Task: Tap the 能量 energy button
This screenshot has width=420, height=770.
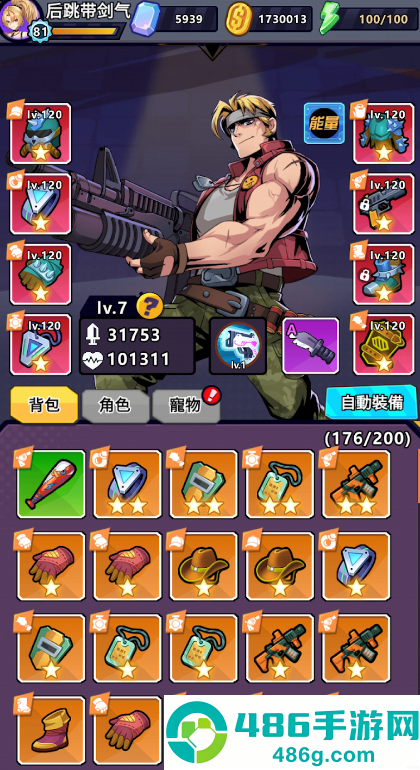Action: [324, 123]
